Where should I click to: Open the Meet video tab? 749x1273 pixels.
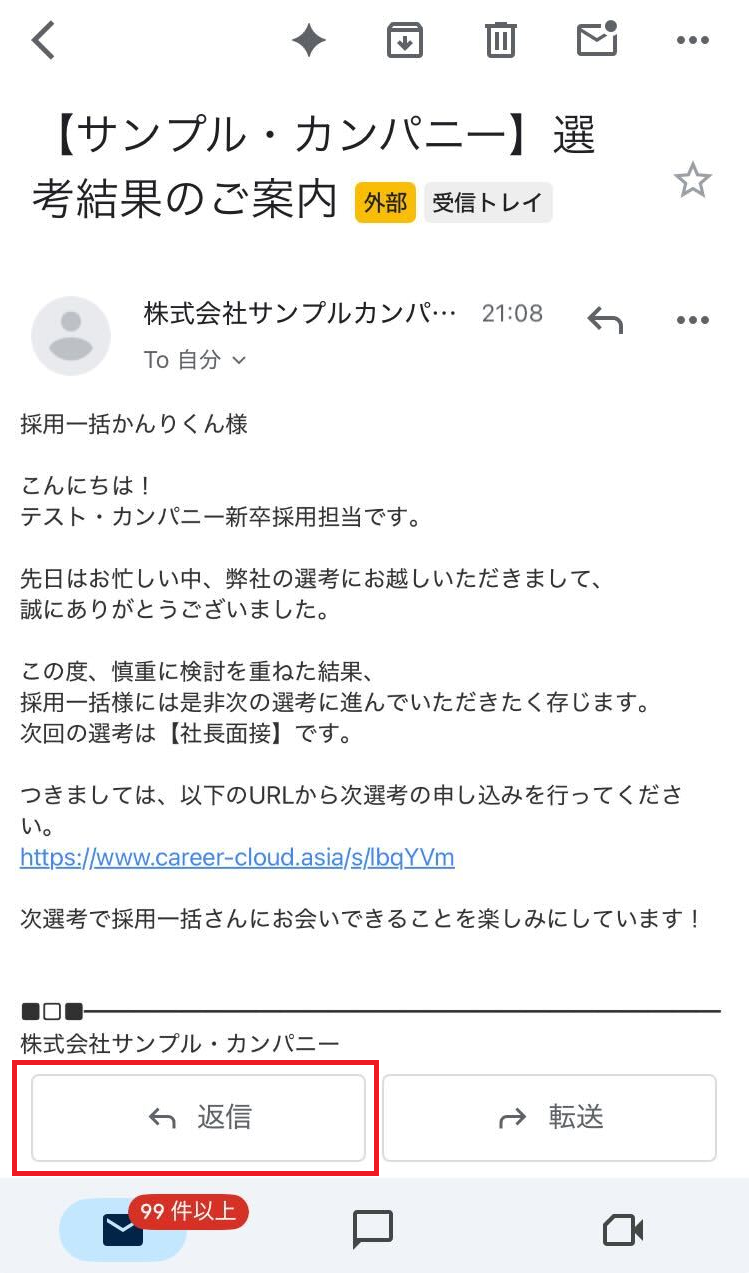pyautogui.click(x=623, y=1230)
